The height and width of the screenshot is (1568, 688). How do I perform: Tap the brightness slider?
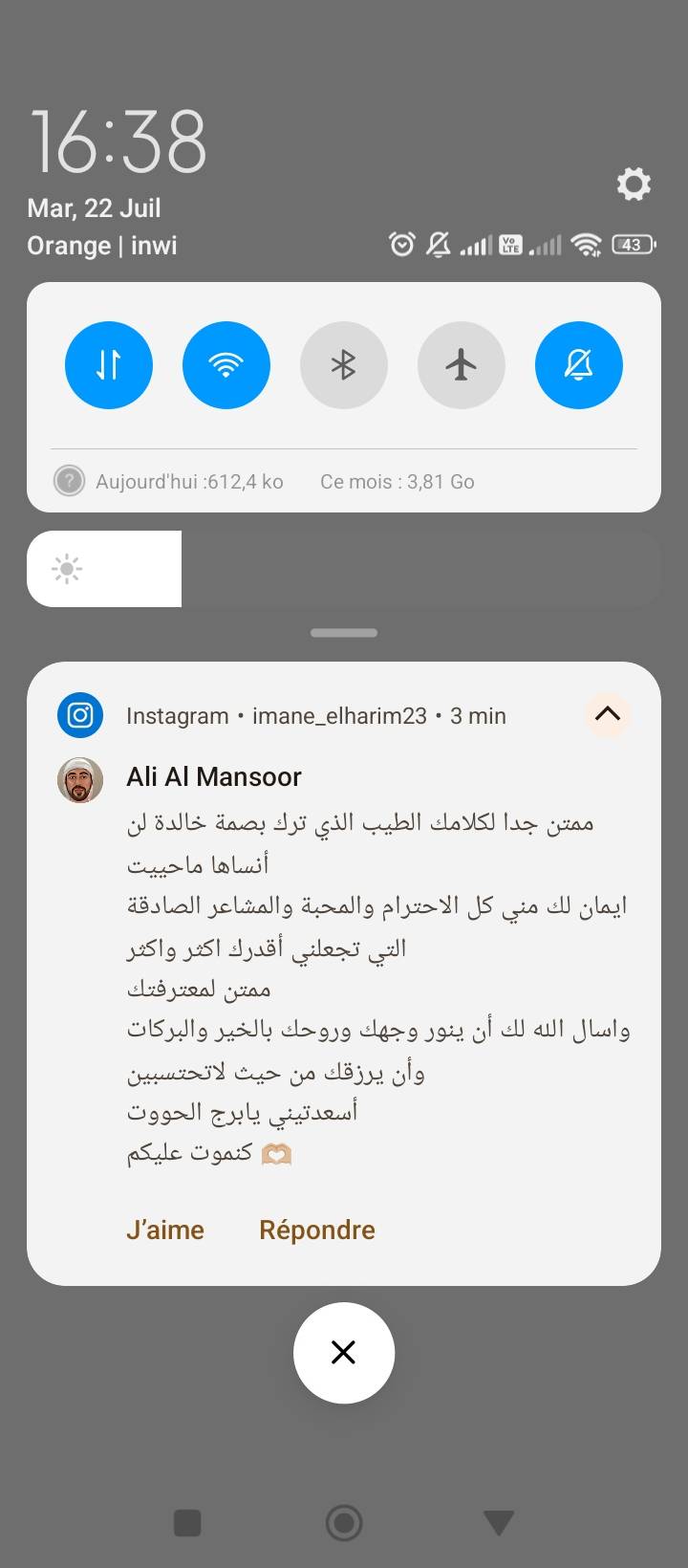(344, 569)
